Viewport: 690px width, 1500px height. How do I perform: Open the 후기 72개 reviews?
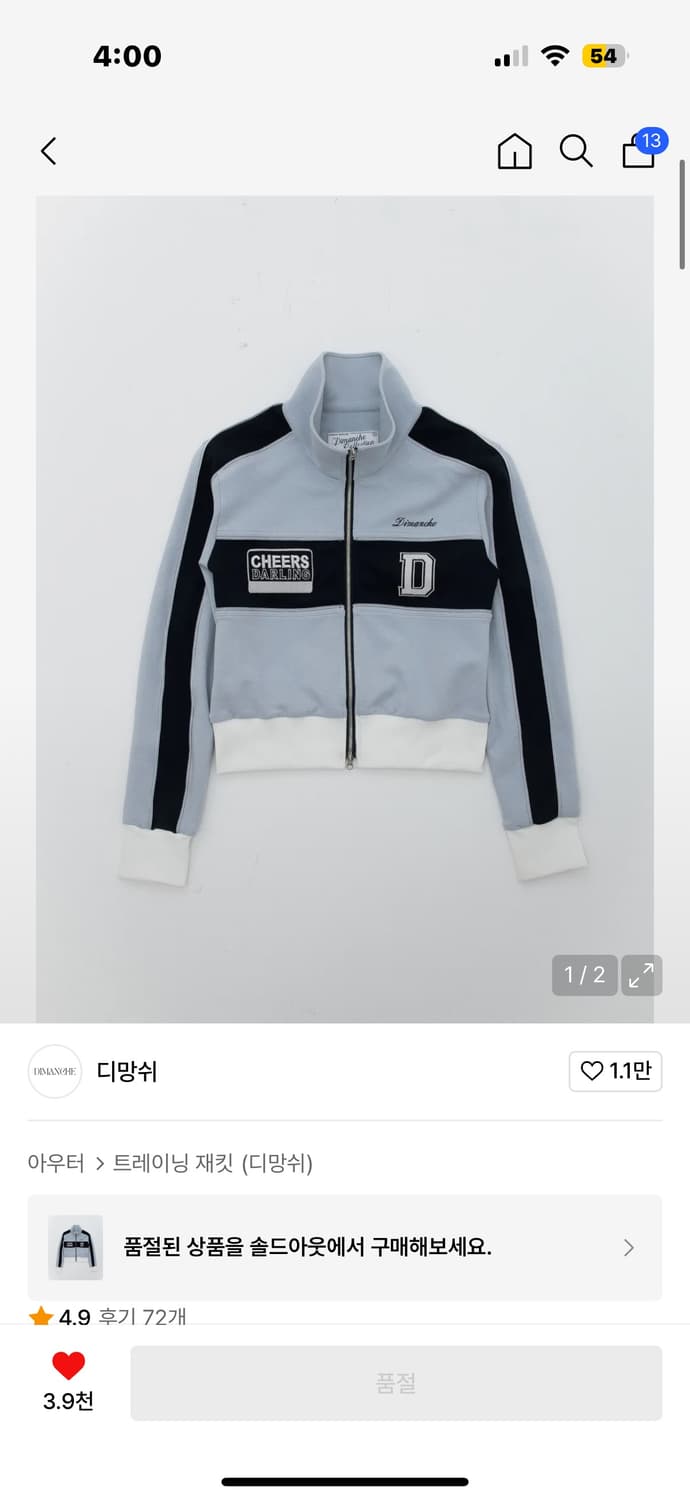[142, 1316]
